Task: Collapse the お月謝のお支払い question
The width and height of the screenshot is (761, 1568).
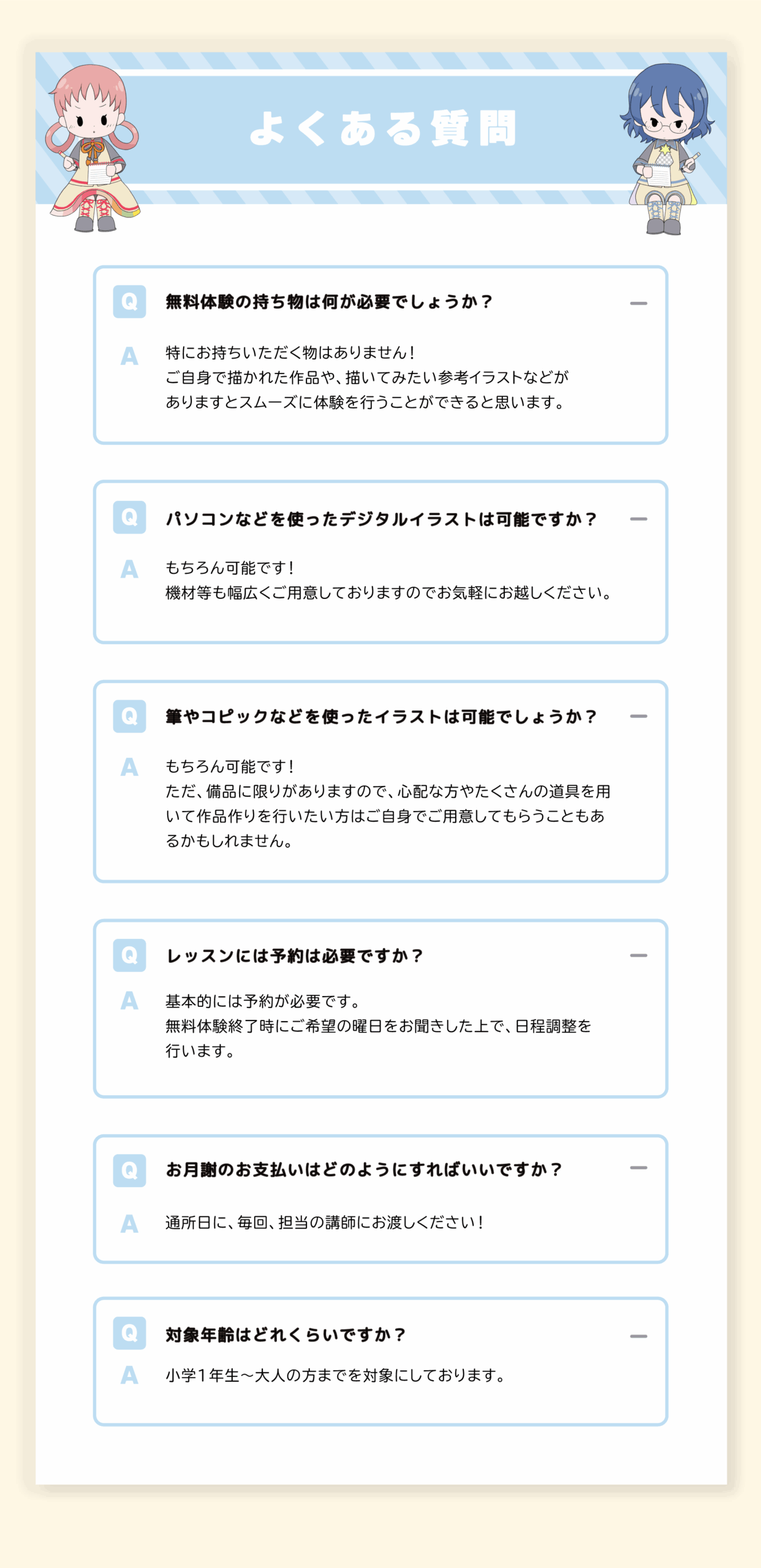Action: pyautogui.click(x=638, y=1168)
